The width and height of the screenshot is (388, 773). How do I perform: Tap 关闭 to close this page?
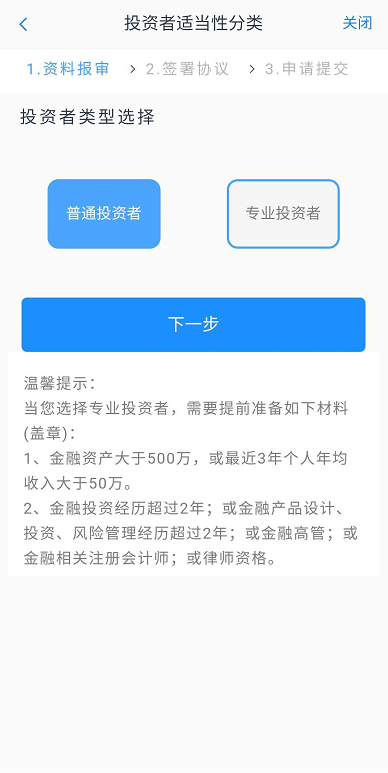point(357,23)
